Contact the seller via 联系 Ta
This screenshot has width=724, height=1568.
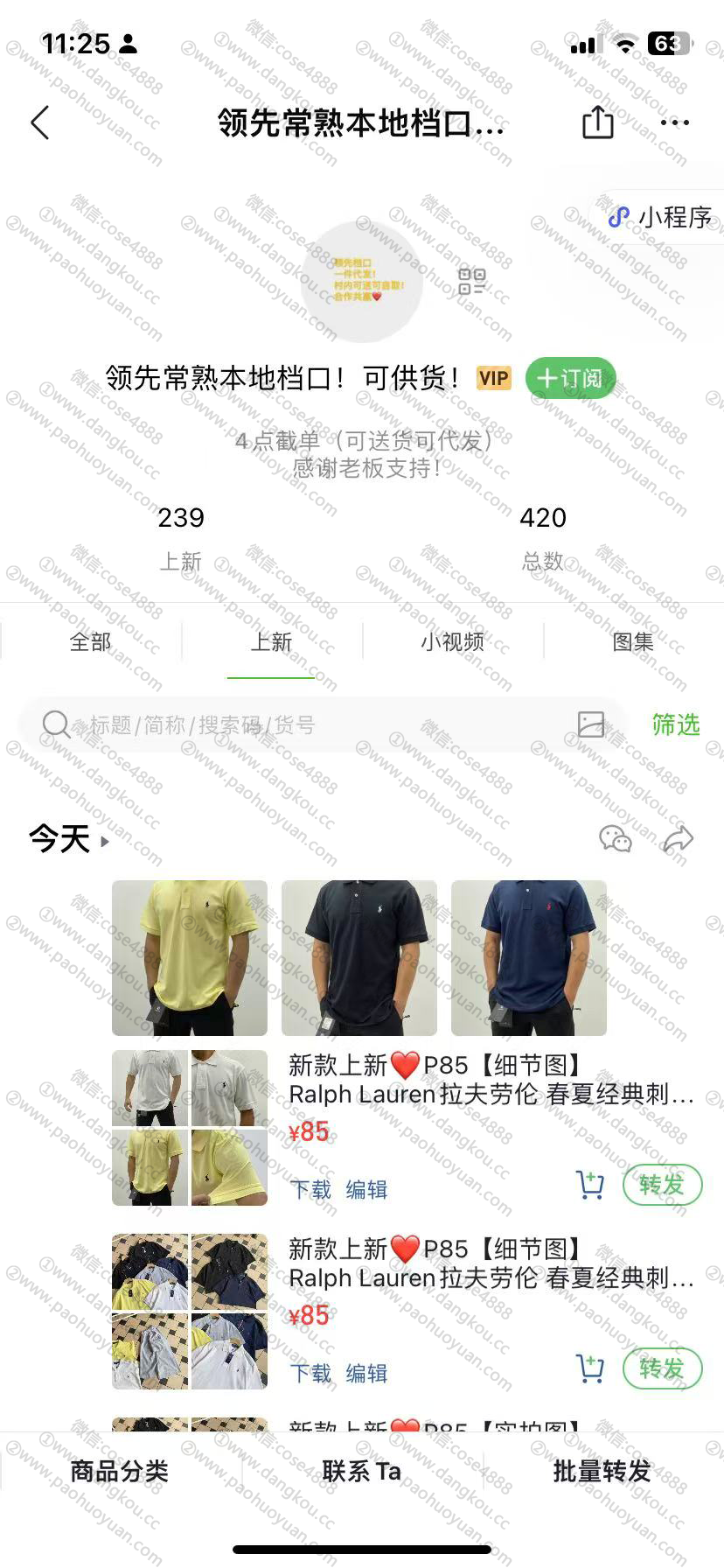coord(361,1472)
